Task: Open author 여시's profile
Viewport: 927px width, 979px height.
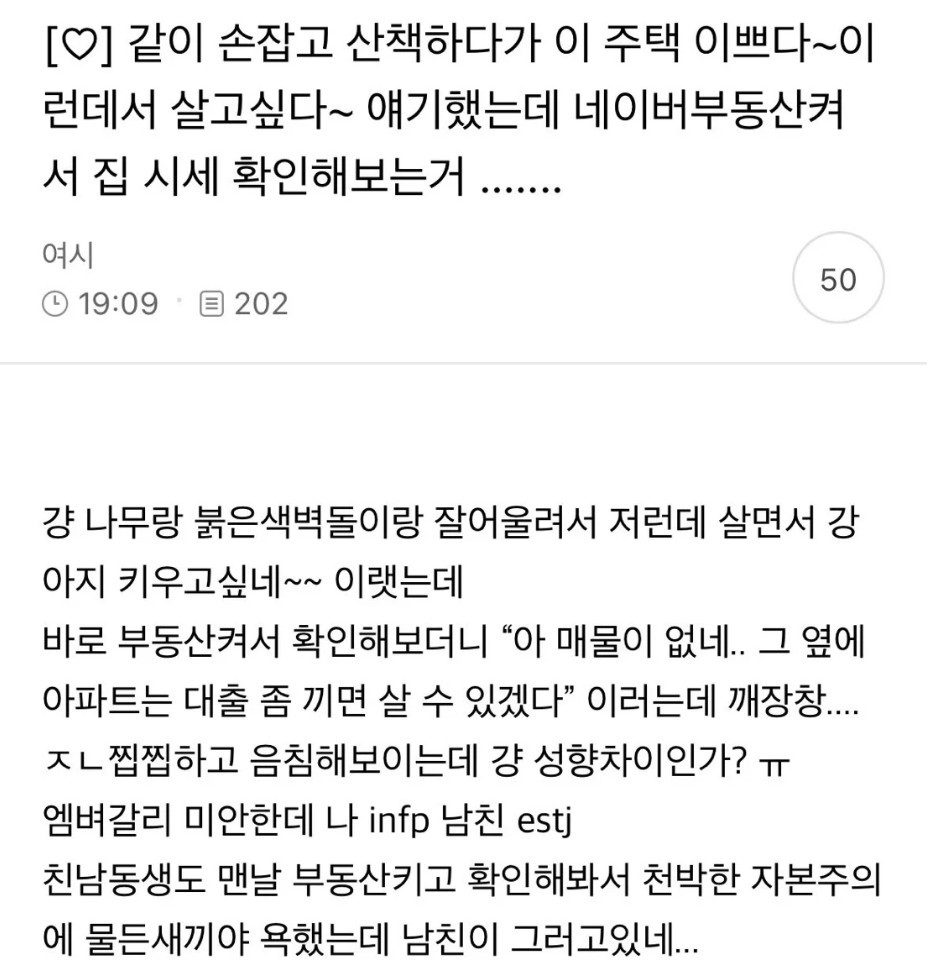Action: (68, 257)
